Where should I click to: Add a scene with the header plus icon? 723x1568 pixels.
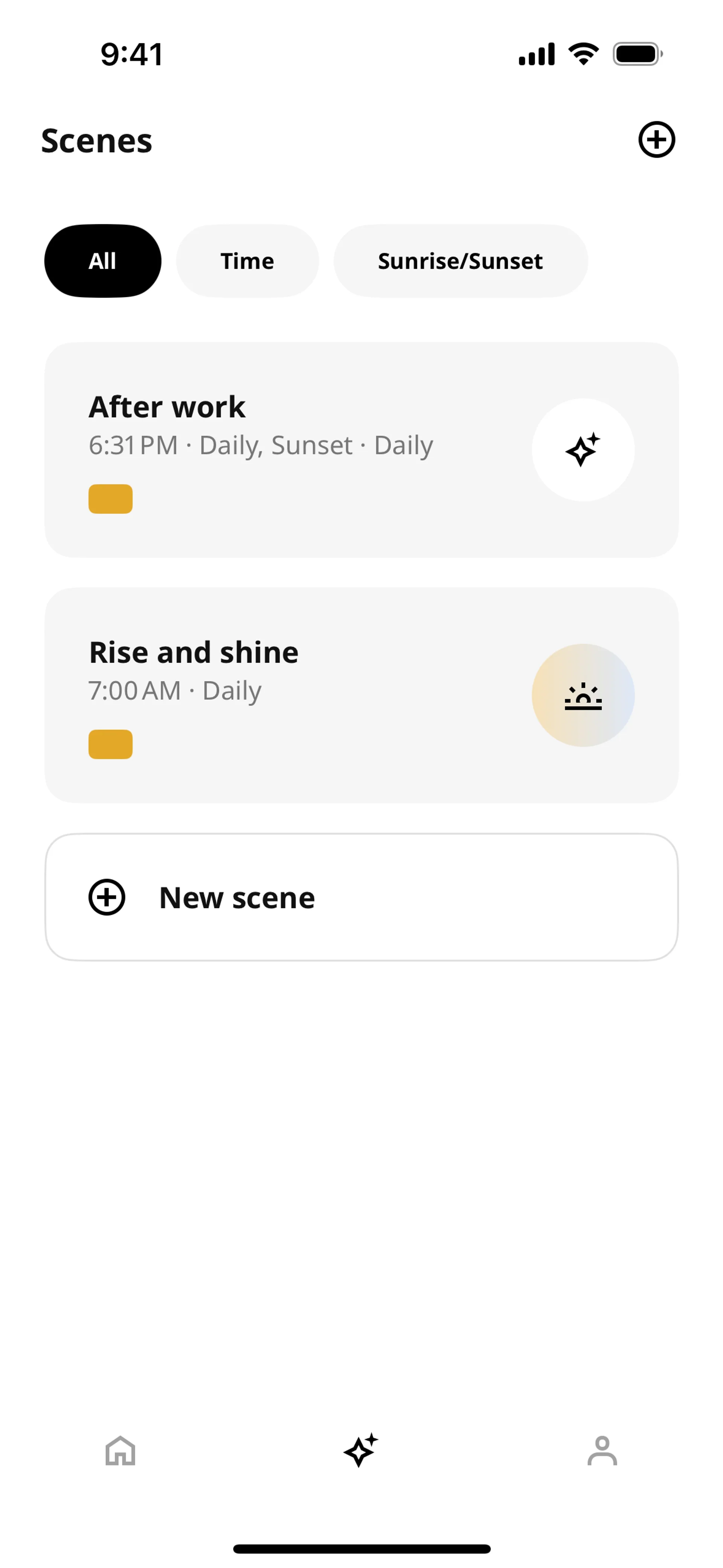[x=656, y=139]
